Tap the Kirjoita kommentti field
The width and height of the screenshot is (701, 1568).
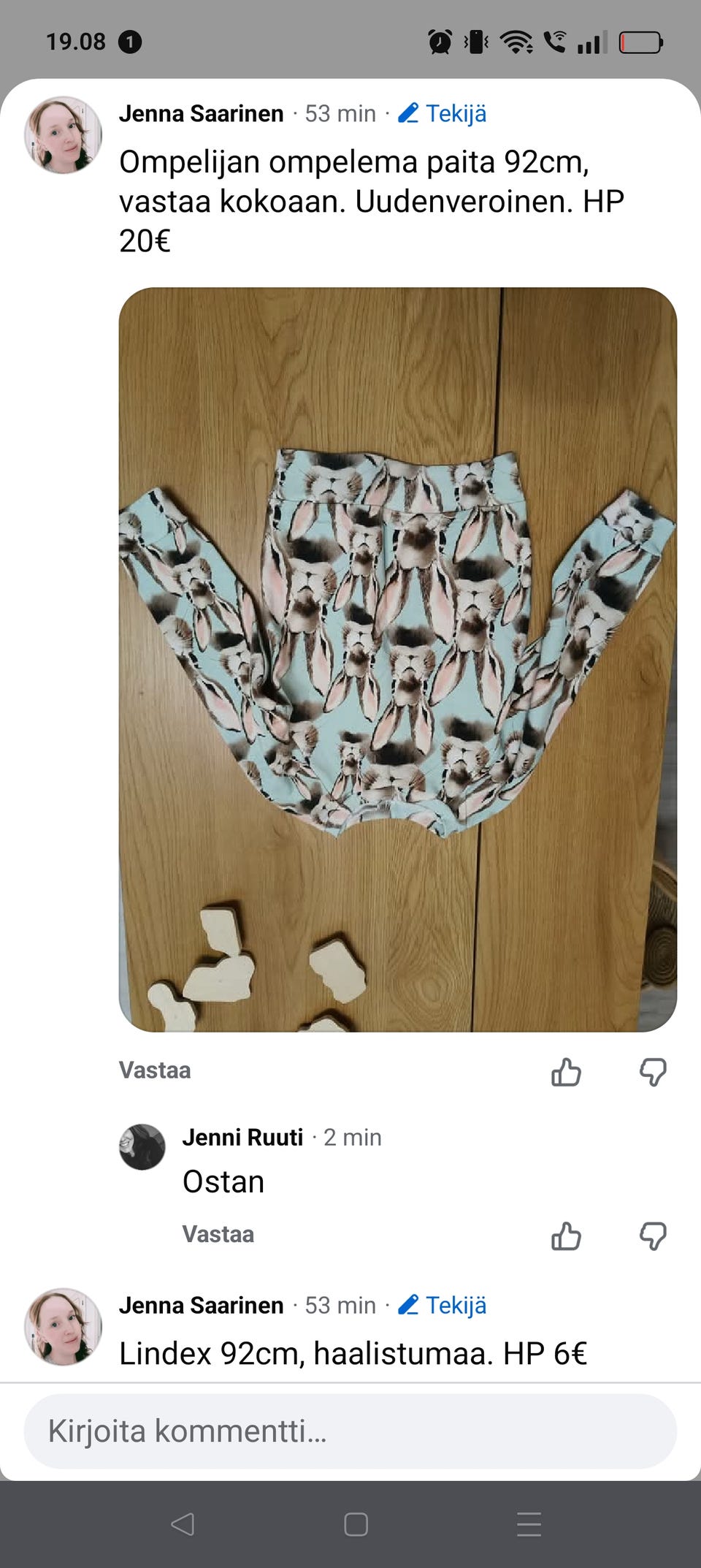[x=350, y=1431]
